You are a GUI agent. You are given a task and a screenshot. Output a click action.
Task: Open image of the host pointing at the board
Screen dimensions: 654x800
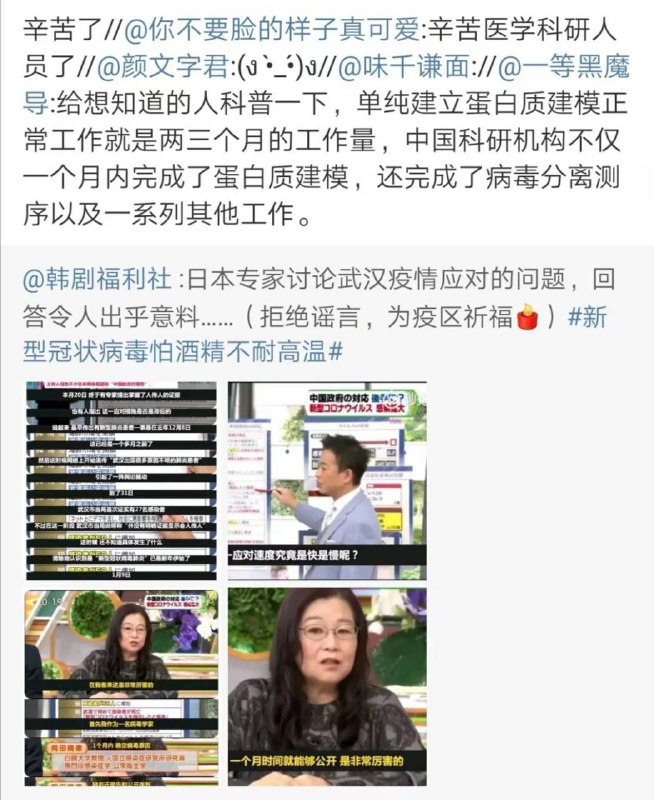[326, 479]
